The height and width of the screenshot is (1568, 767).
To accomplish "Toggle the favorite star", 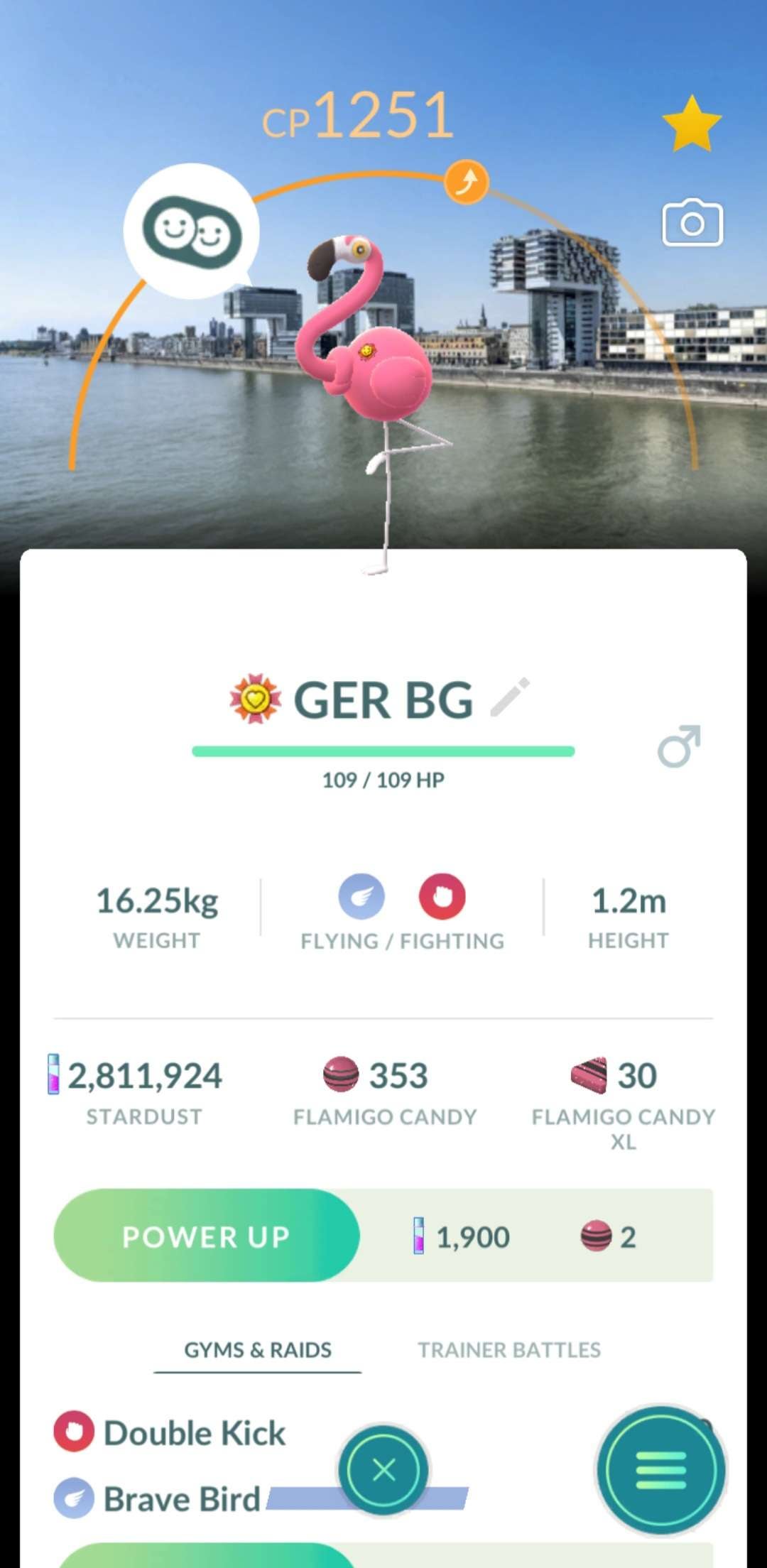I will pyautogui.click(x=692, y=124).
